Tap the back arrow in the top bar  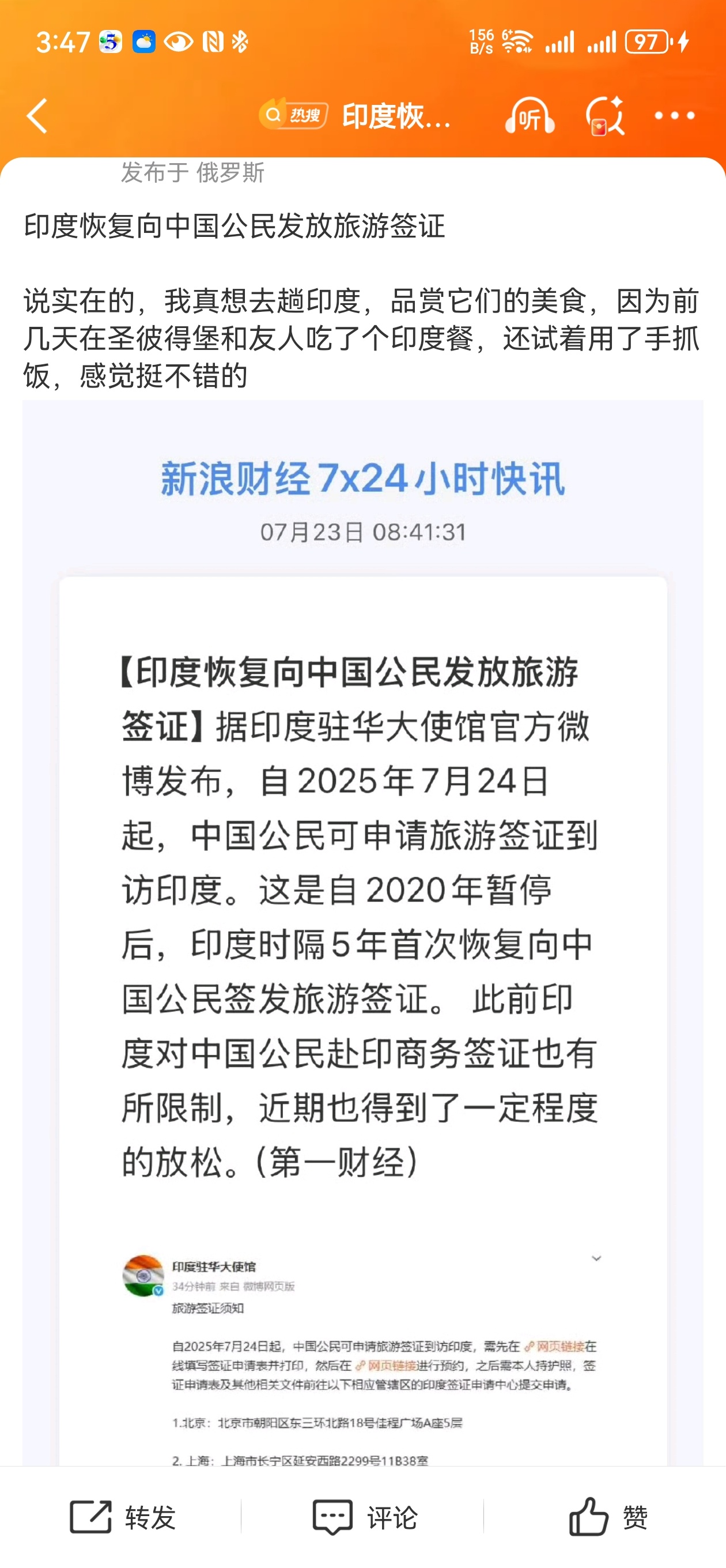tap(37, 116)
